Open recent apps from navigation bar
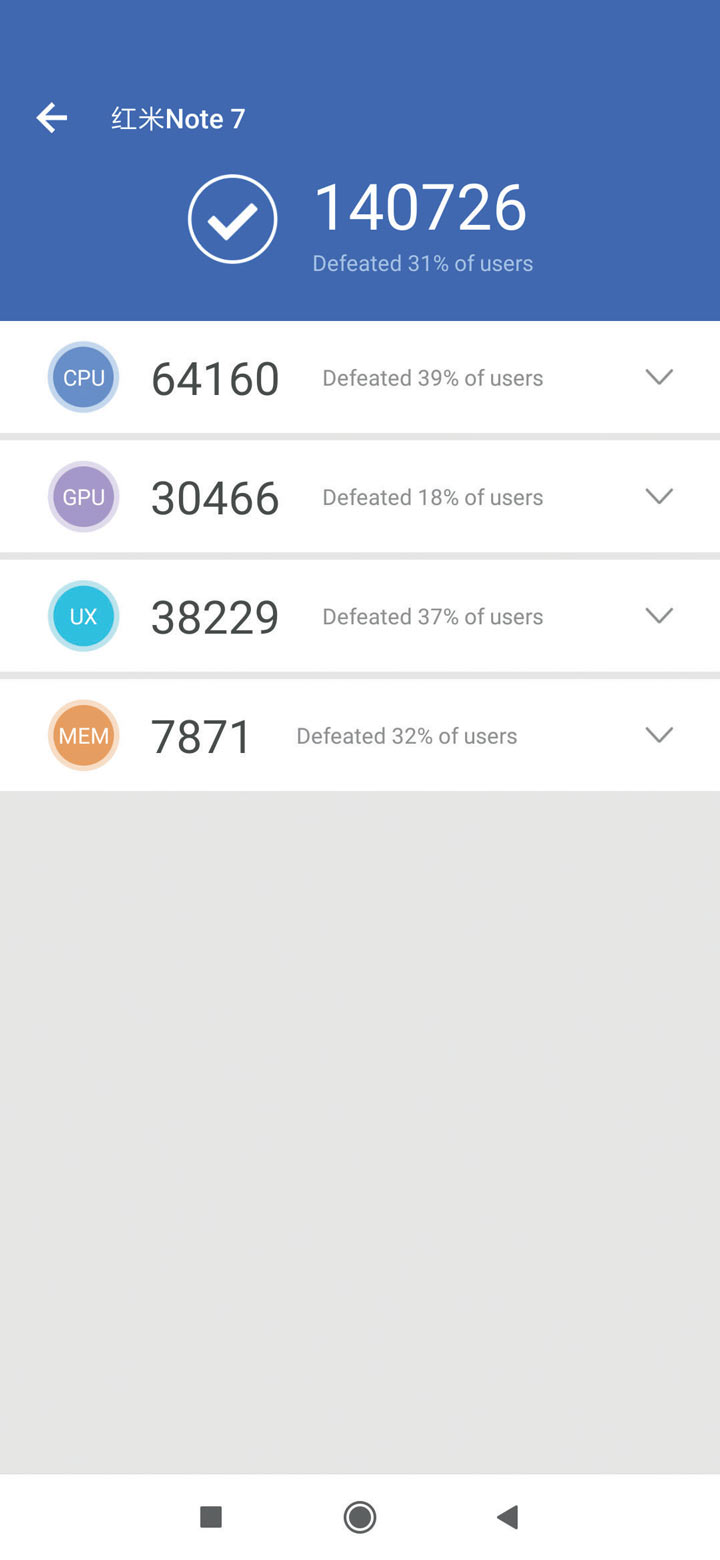720x1560 pixels. click(x=211, y=1517)
